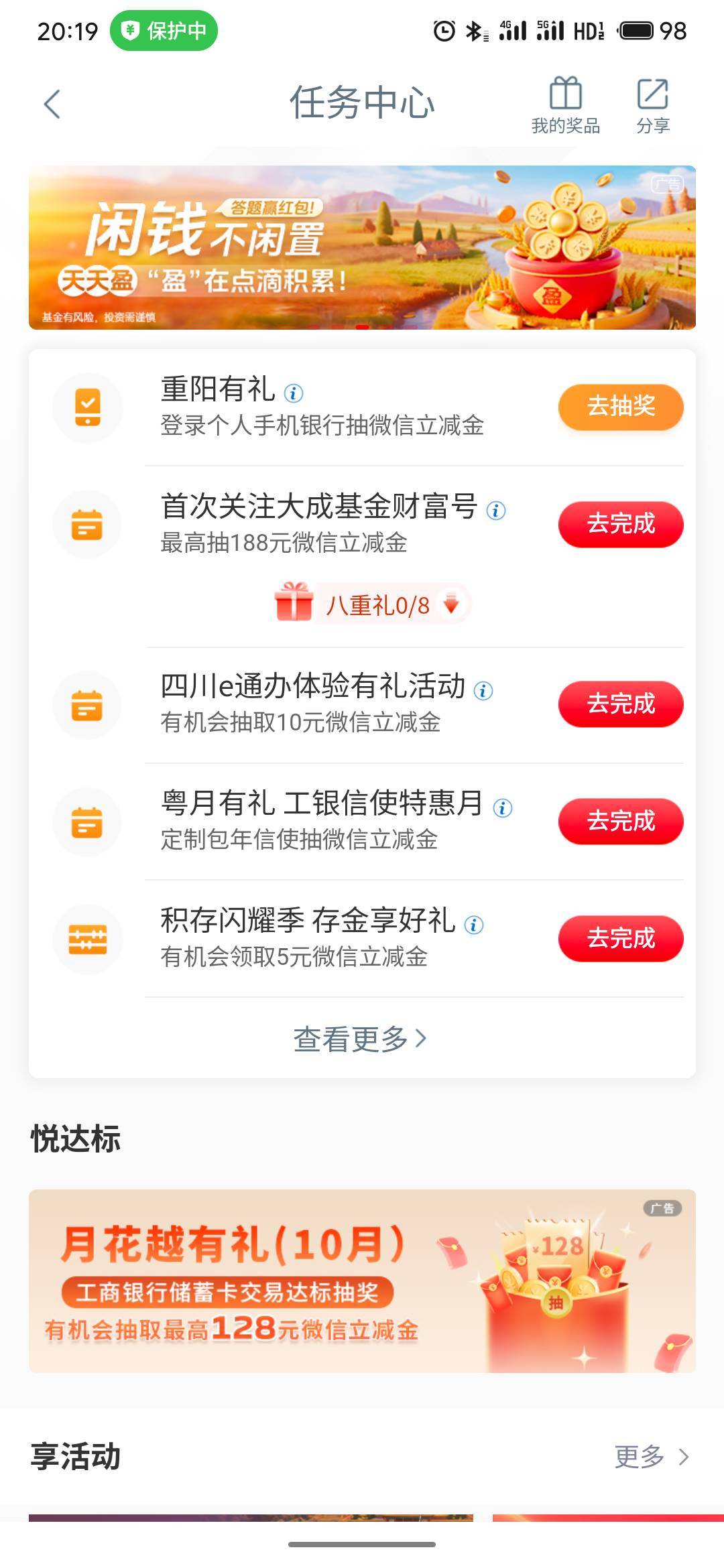Go back from 任务中心
The height and width of the screenshot is (1568, 724).
coord(52,104)
